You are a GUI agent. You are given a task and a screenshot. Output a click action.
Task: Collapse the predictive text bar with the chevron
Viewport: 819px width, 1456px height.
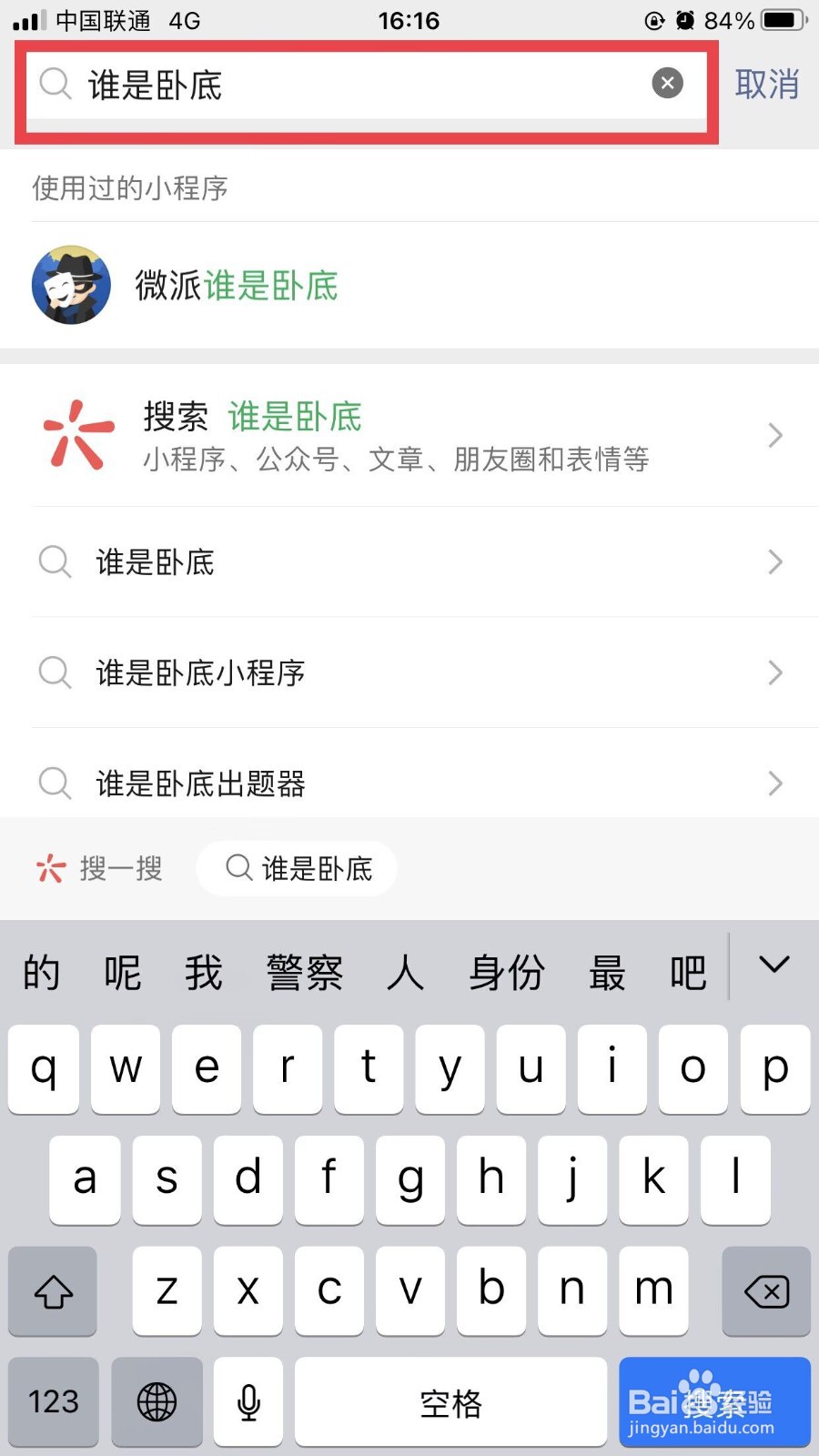[x=774, y=966]
